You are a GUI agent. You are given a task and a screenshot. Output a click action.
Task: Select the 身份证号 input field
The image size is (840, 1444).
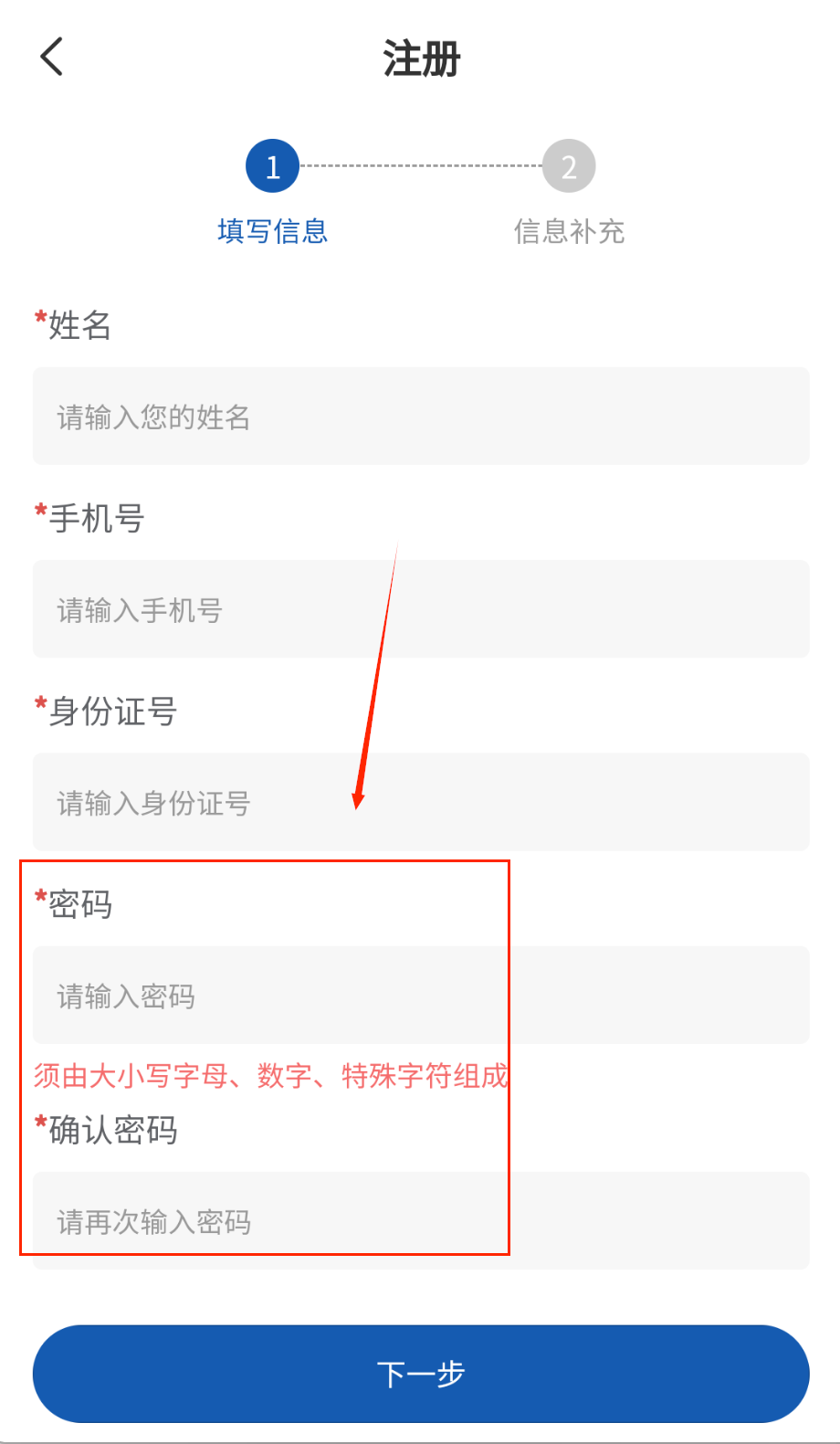(x=420, y=802)
